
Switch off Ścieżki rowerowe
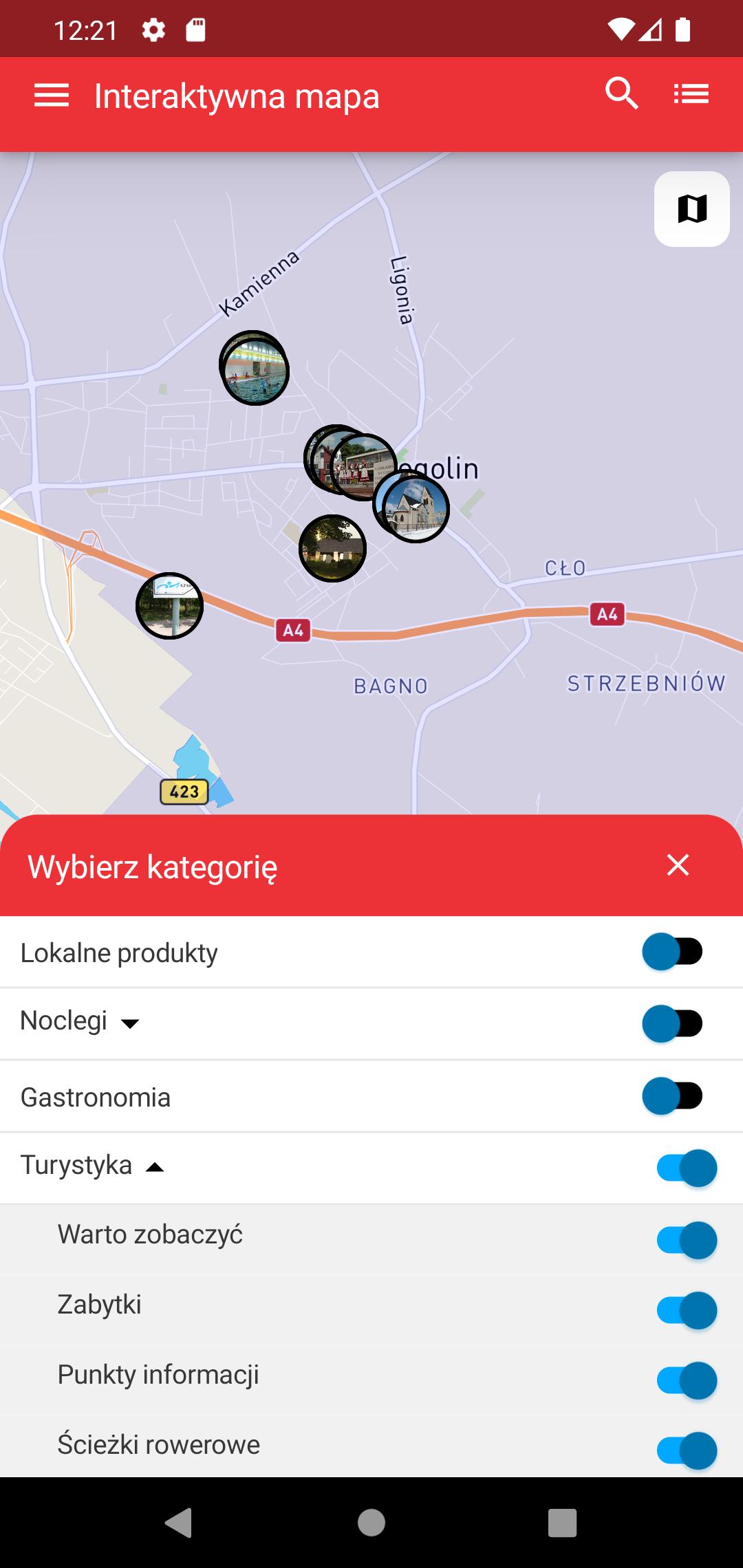pyautogui.click(x=687, y=1450)
